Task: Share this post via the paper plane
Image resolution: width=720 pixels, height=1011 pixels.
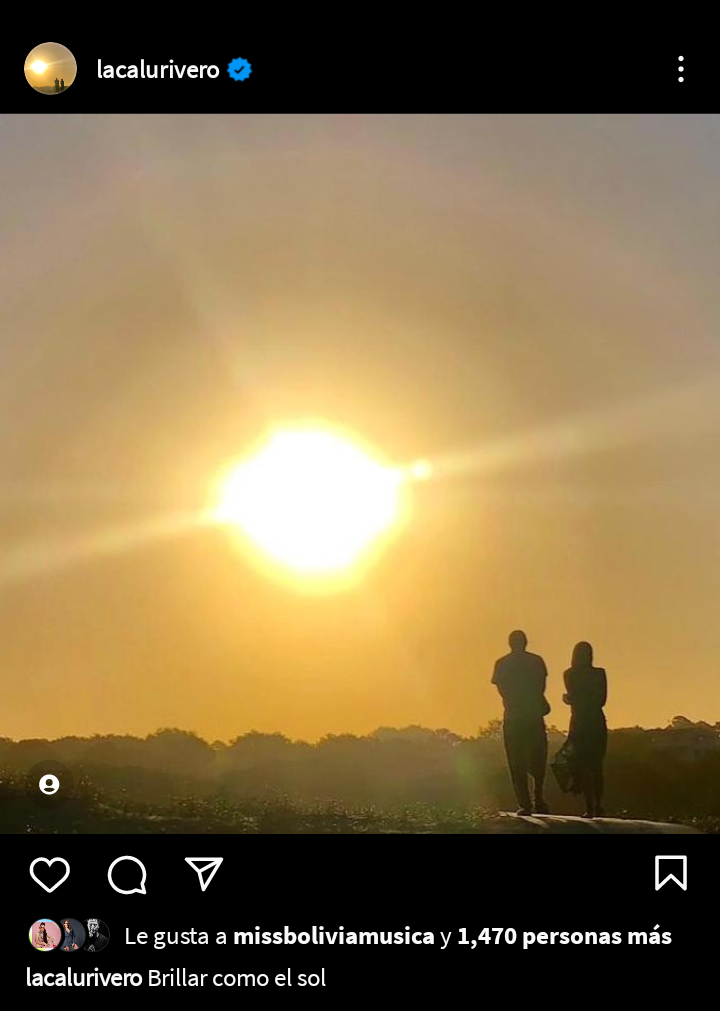Action: [x=204, y=873]
